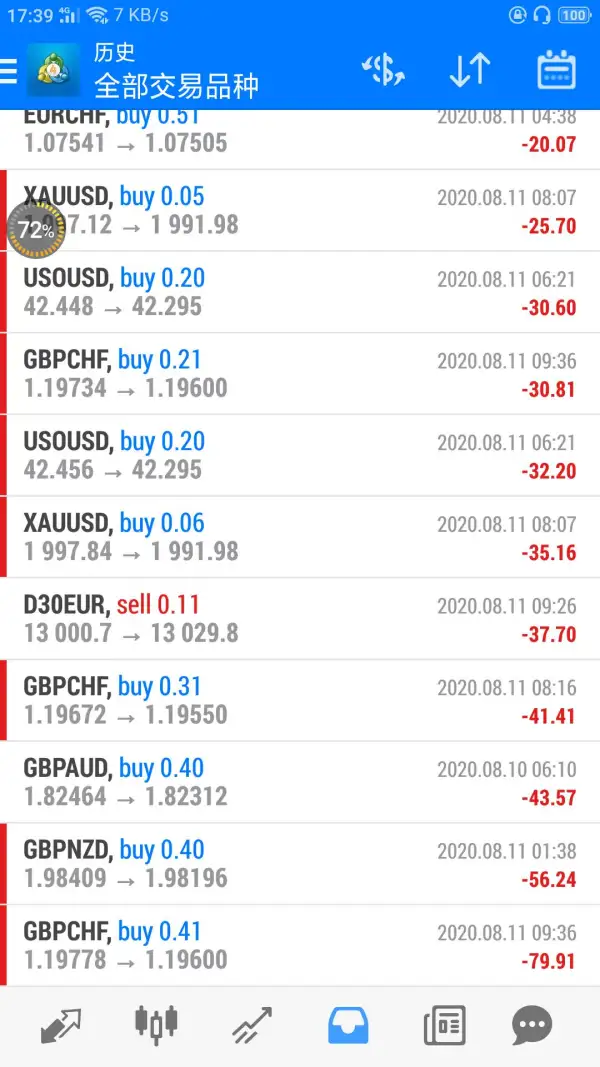Open the GBPCHF buy 0.31 trade

click(300, 701)
